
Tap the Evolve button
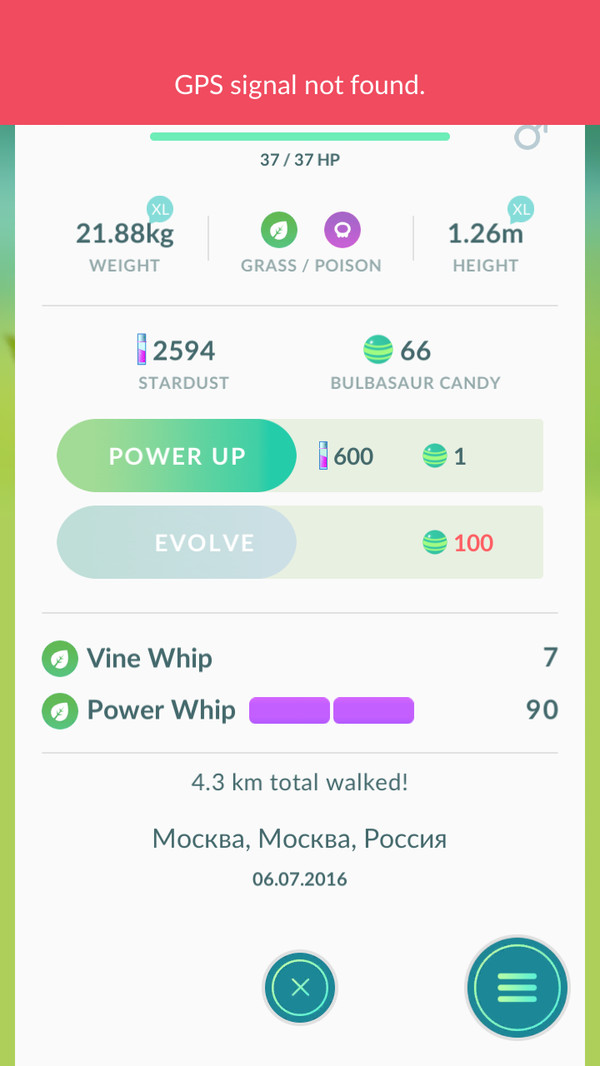[x=177, y=543]
